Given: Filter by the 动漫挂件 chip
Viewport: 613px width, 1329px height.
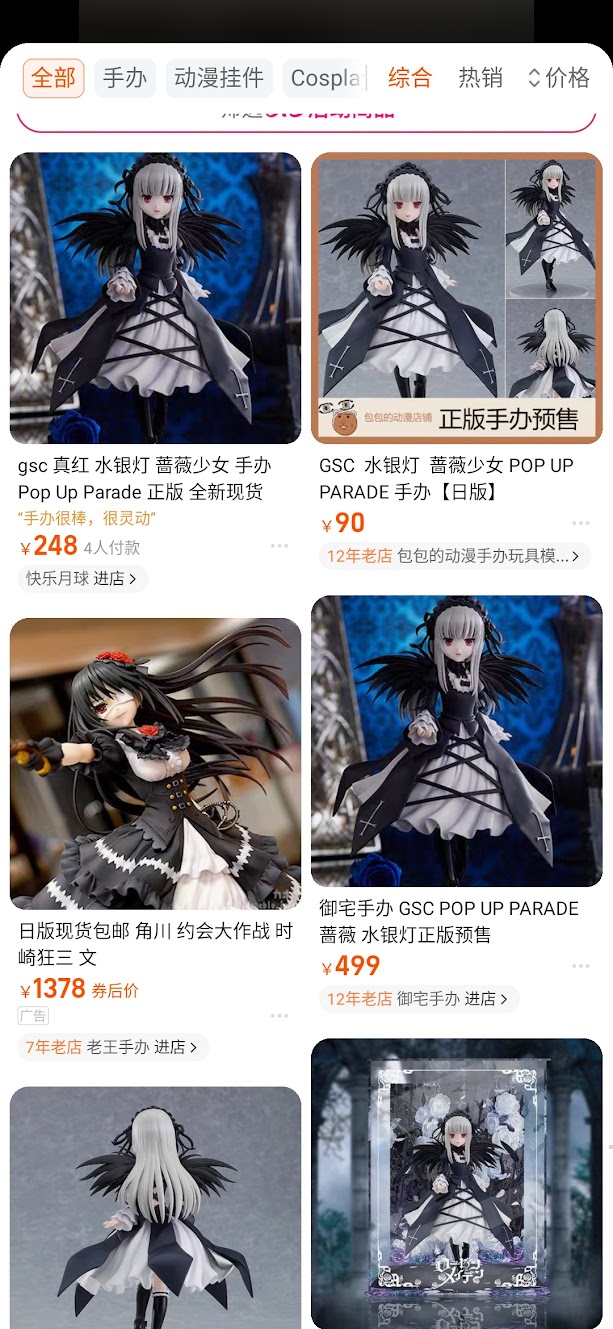Looking at the screenshot, I should 219,78.
